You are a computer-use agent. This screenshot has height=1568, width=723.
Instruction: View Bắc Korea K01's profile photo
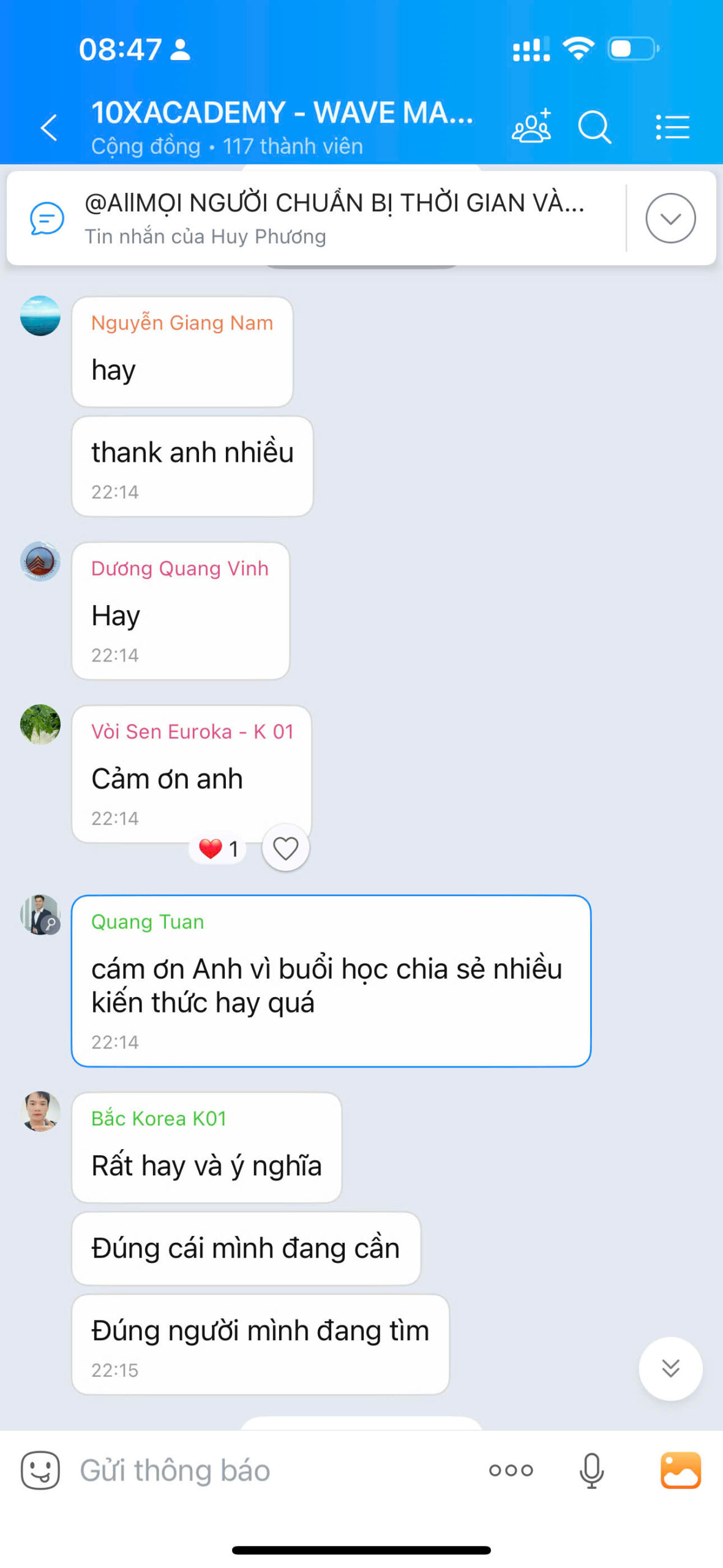point(40,1110)
